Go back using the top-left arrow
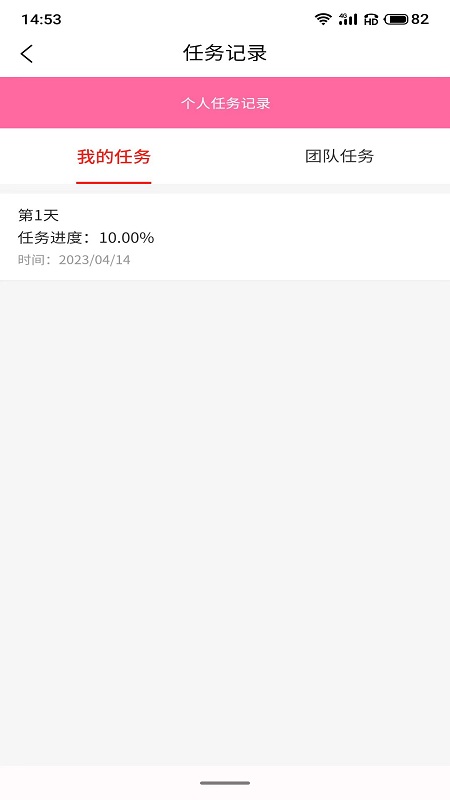Image resolution: width=450 pixels, height=800 pixels. click(27, 54)
